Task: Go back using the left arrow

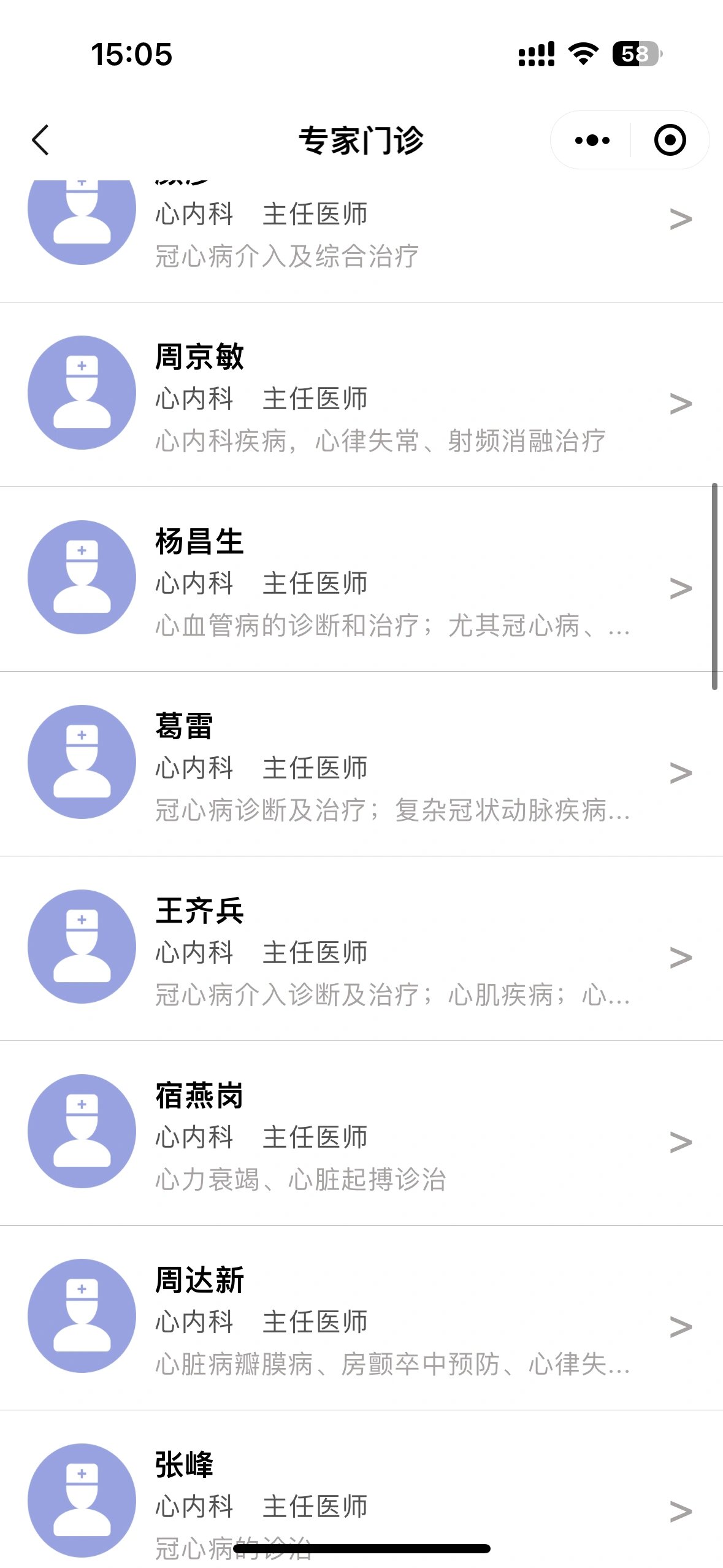Action: point(40,140)
